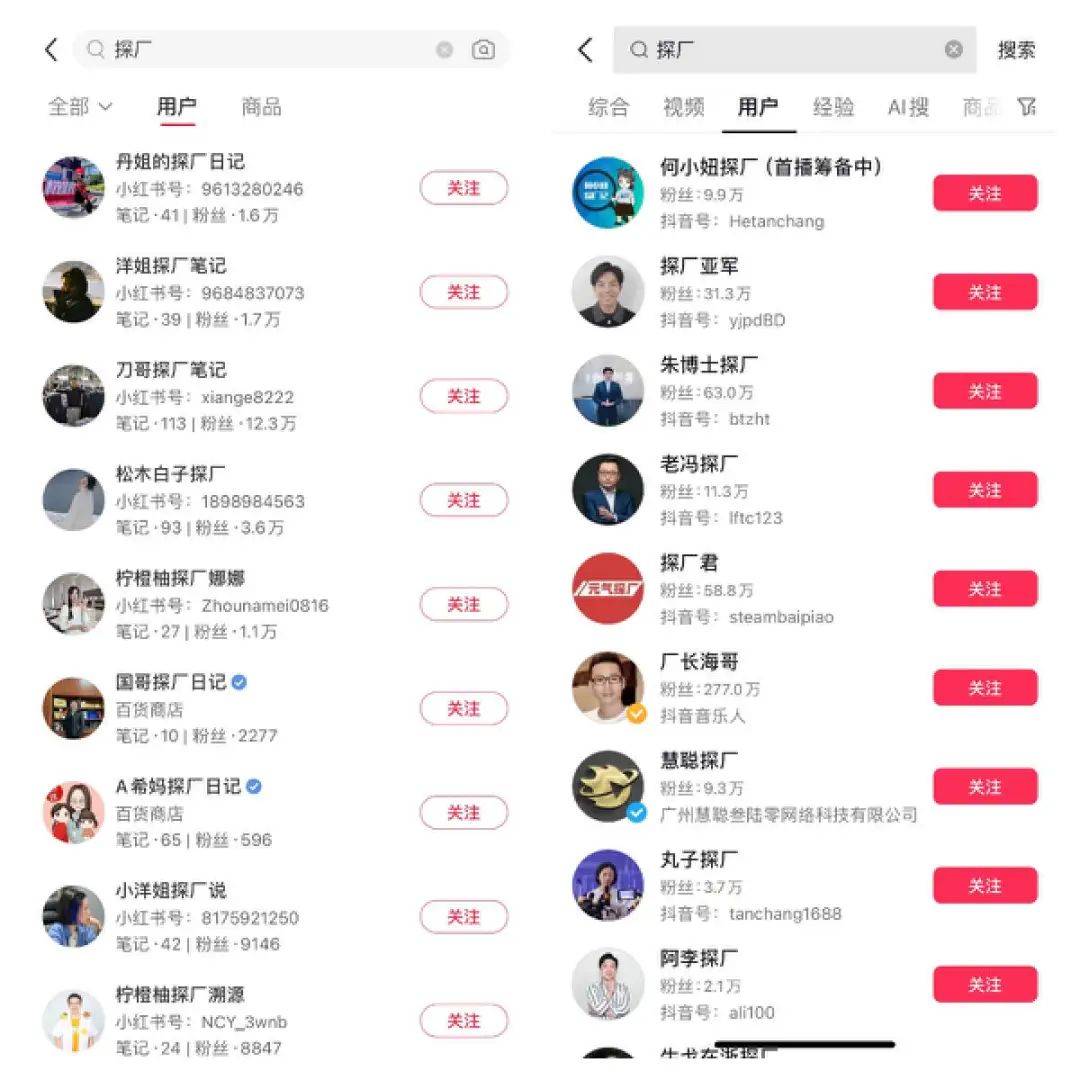Open the camera image search icon
This screenshot has height=1080, width=1080.
(x=483, y=50)
